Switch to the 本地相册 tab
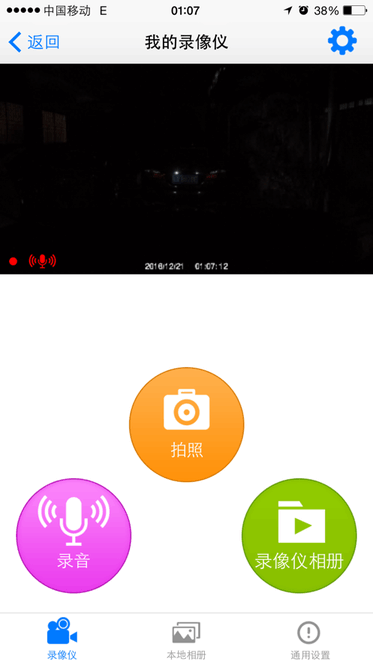Image resolution: width=373 pixels, height=662 pixels. tap(186, 640)
